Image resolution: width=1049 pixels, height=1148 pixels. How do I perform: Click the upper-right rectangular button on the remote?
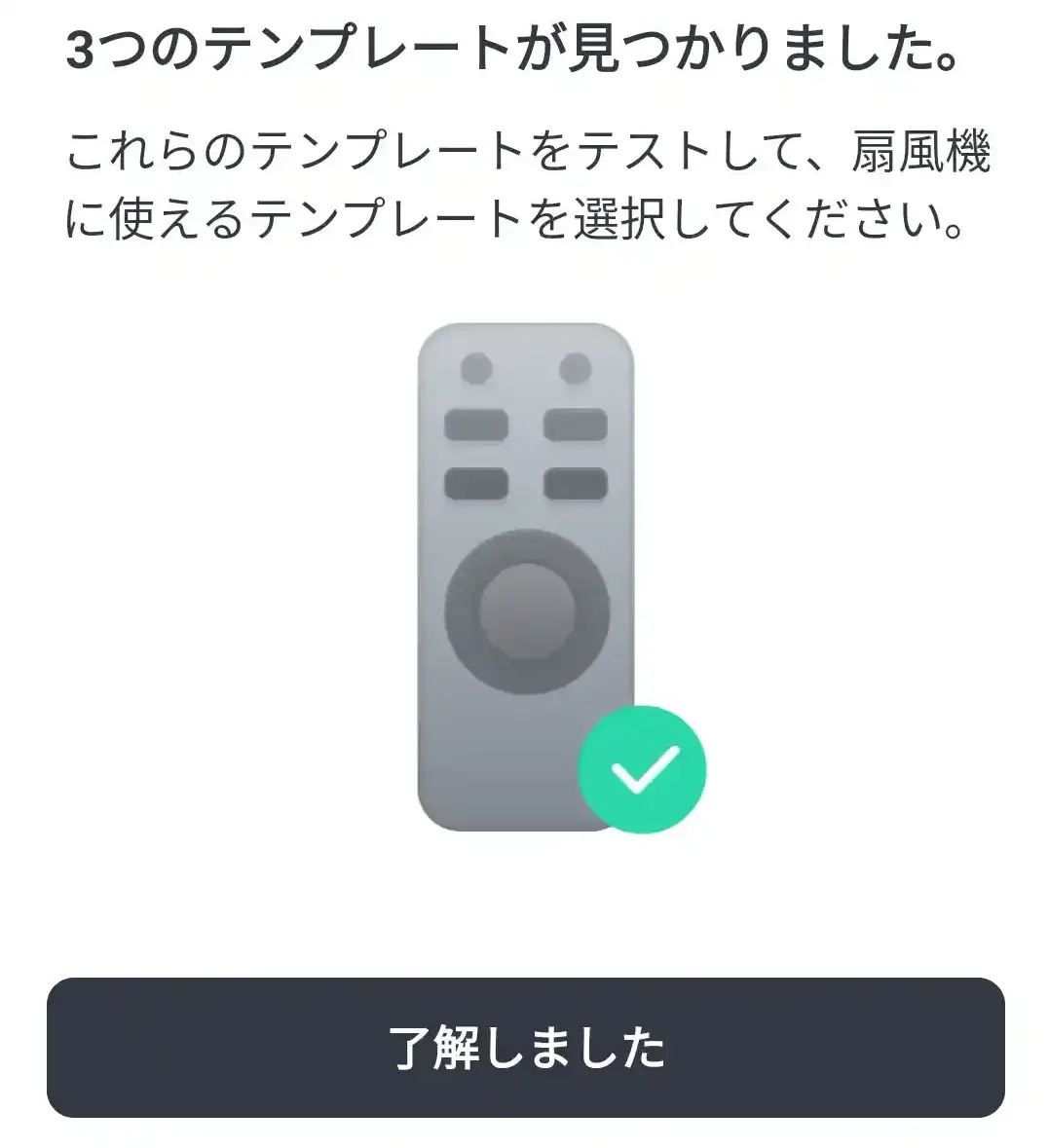point(576,426)
